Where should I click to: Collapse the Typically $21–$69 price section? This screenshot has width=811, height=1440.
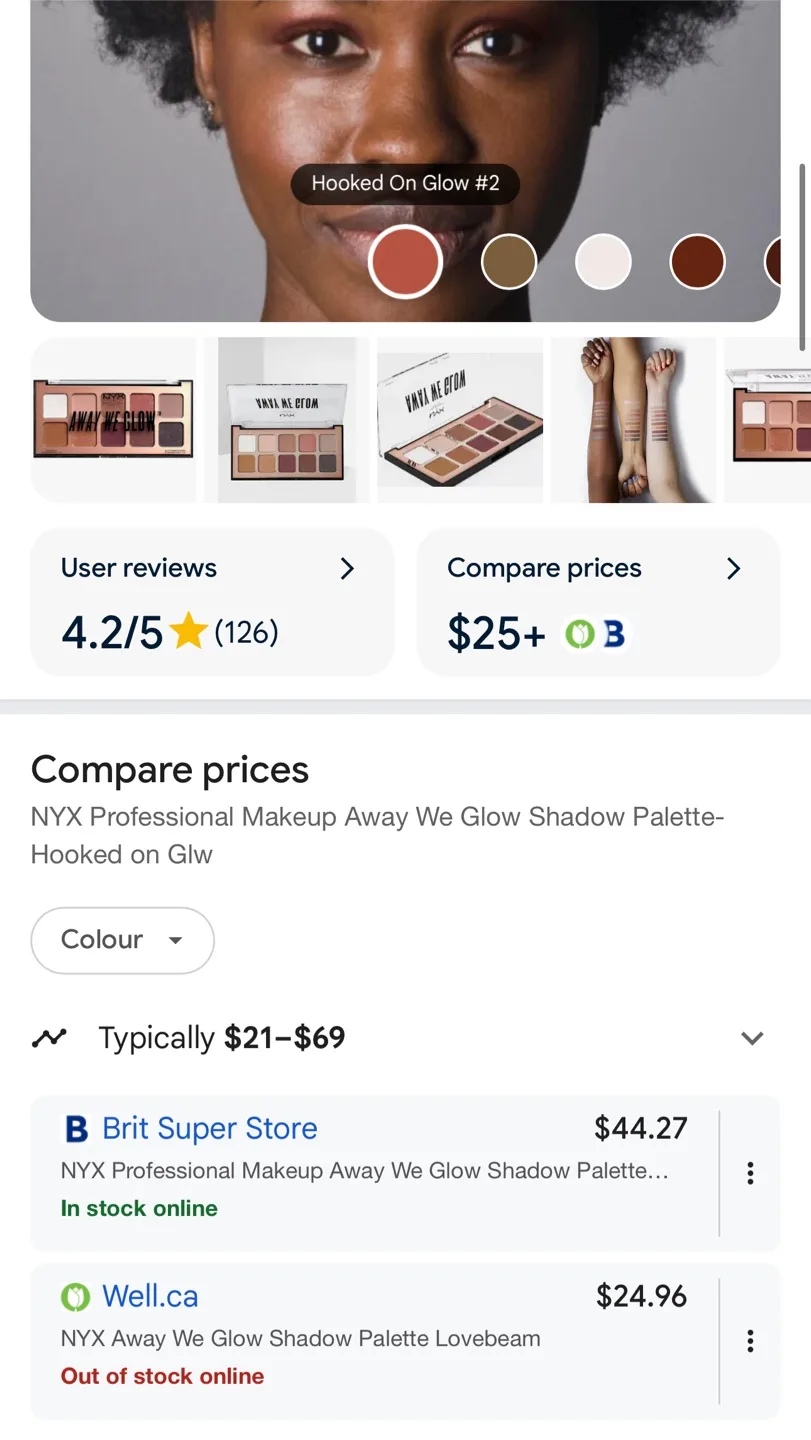[752, 1038]
